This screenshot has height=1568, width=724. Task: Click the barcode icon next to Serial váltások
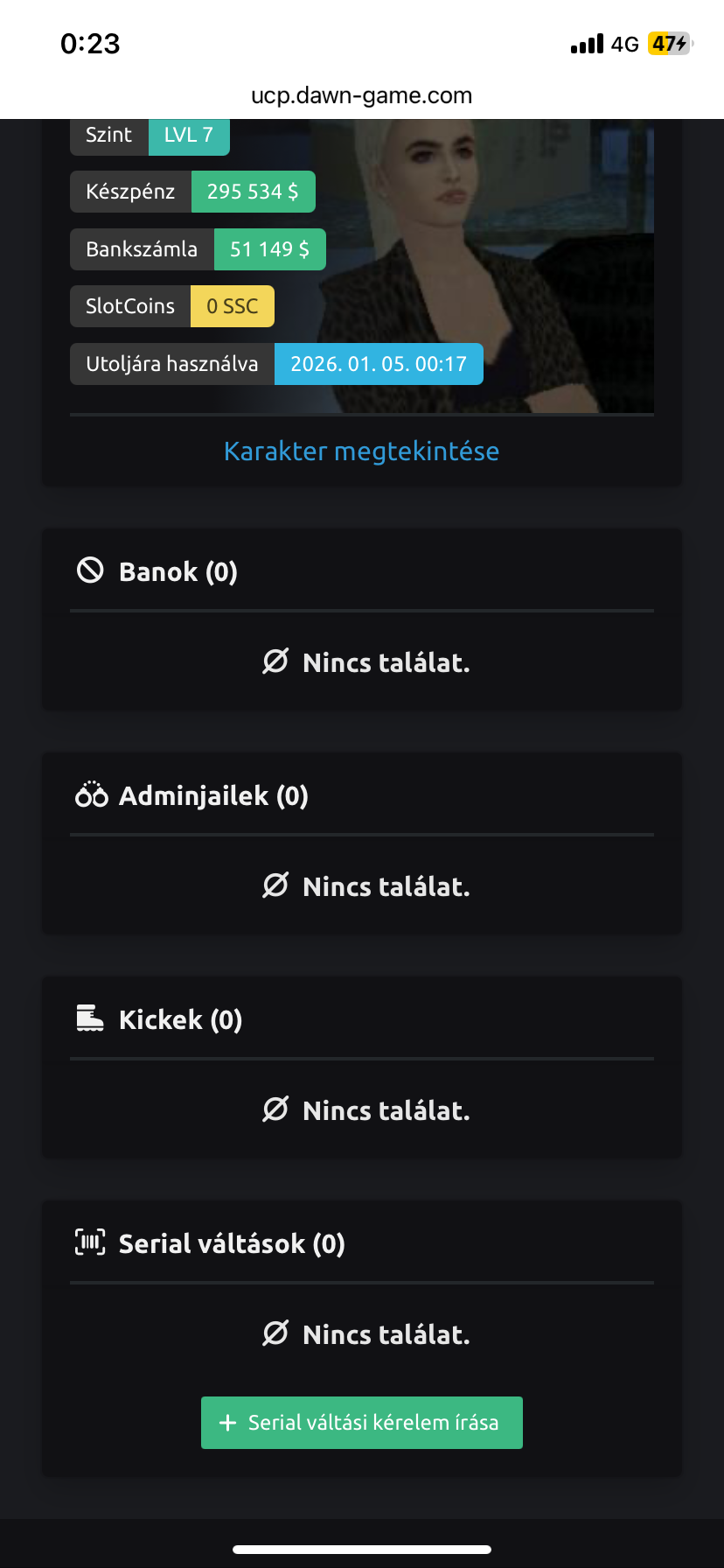[91, 1242]
